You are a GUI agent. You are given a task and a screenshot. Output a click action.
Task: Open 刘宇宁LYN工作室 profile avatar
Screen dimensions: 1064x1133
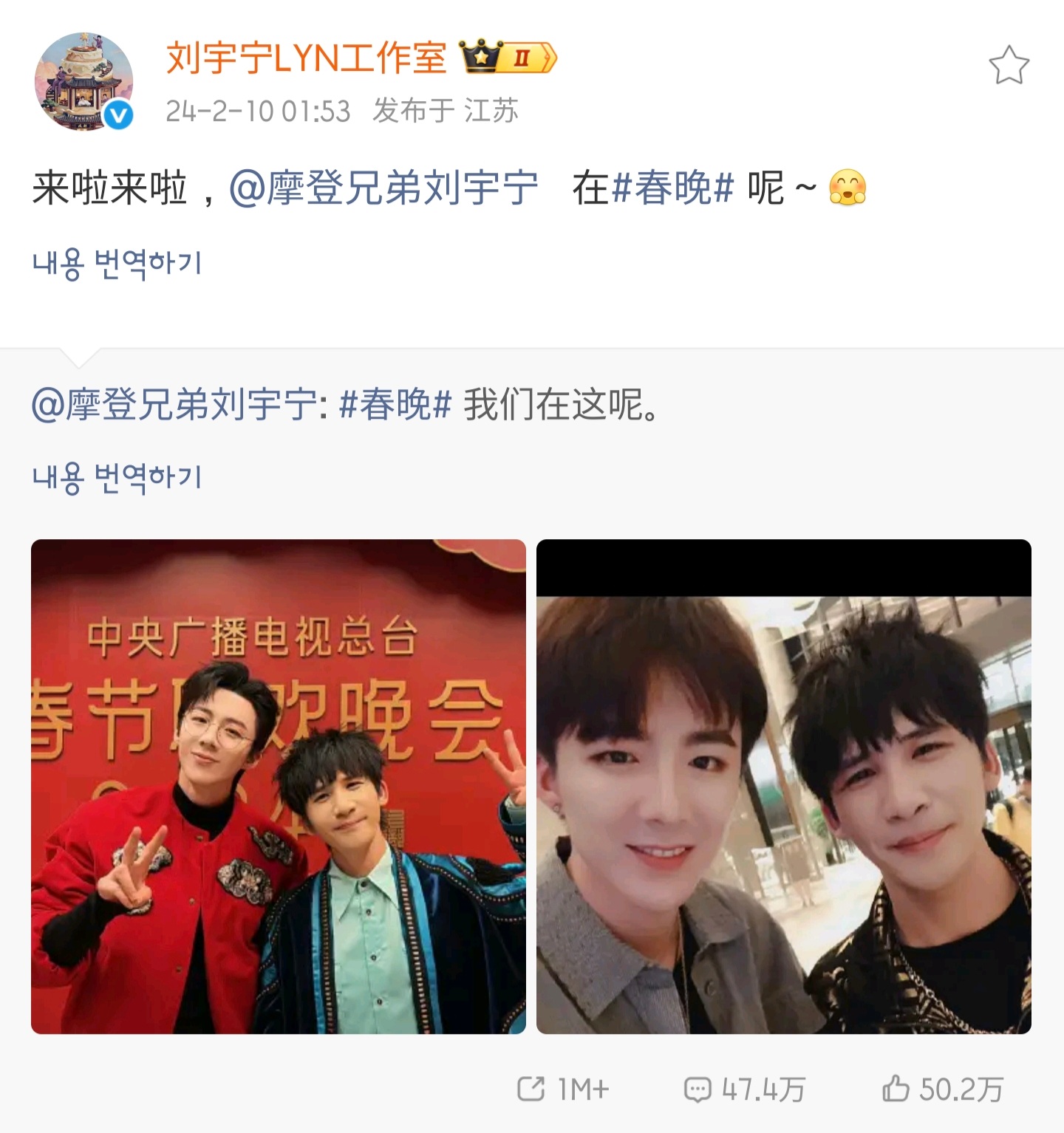pos(83,81)
